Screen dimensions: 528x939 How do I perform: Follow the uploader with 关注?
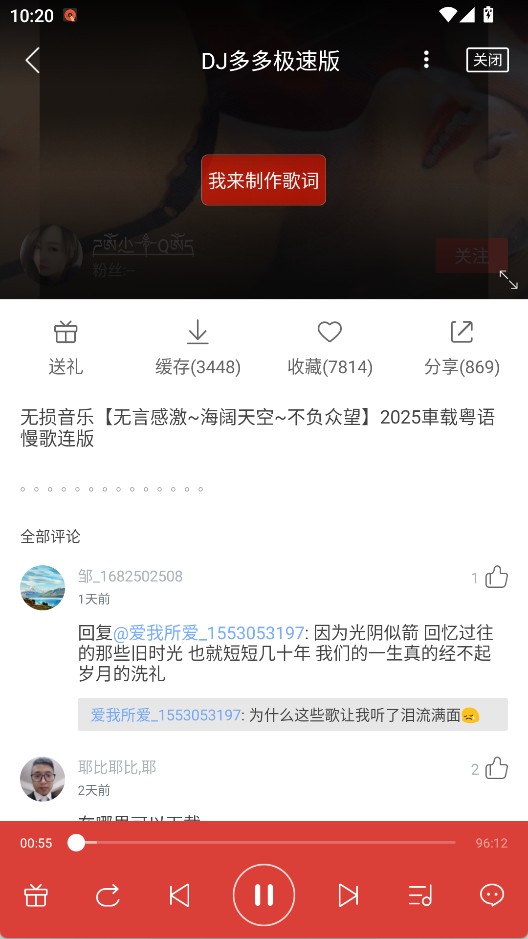click(x=472, y=256)
